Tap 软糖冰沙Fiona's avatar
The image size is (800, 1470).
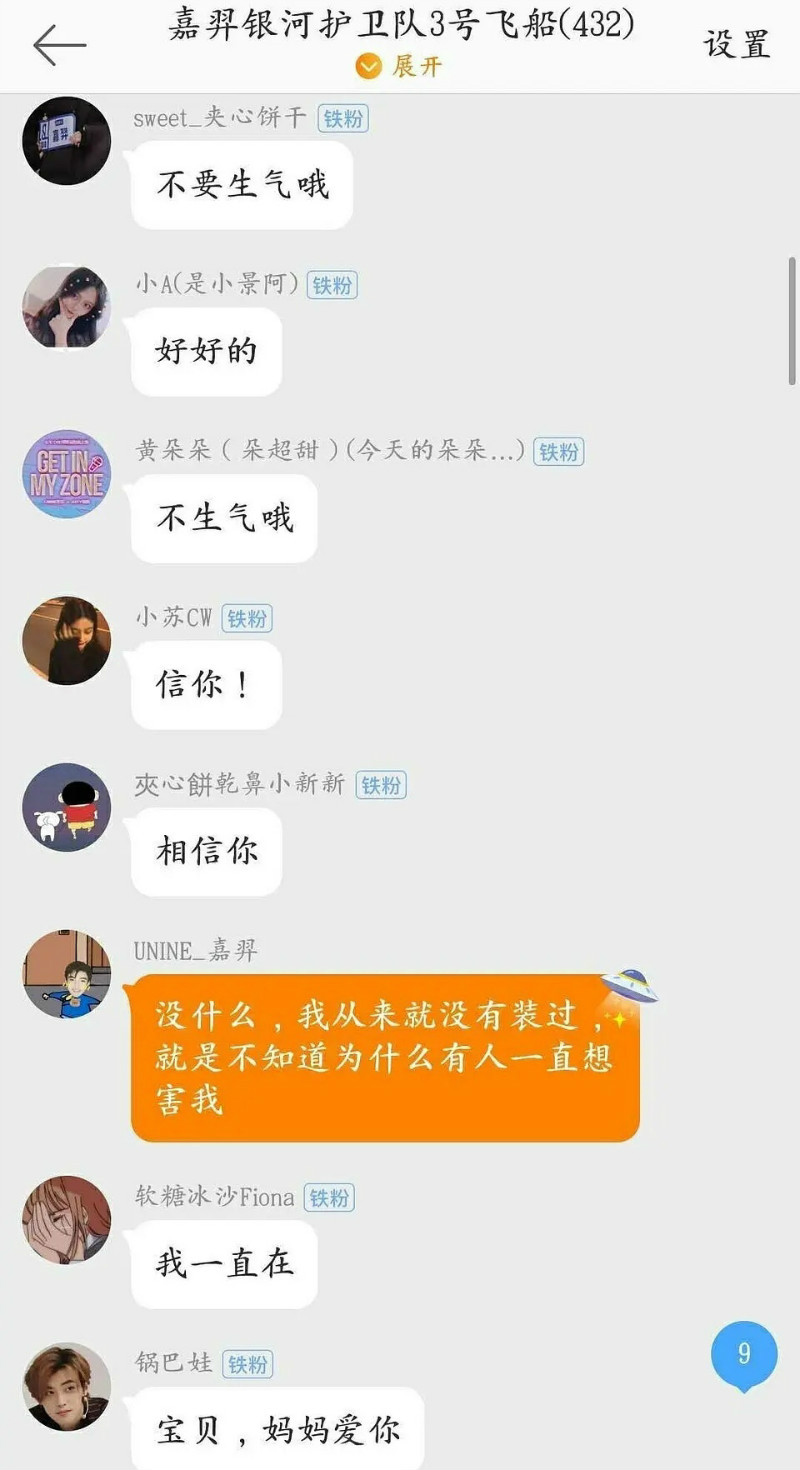pos(66,1220)
